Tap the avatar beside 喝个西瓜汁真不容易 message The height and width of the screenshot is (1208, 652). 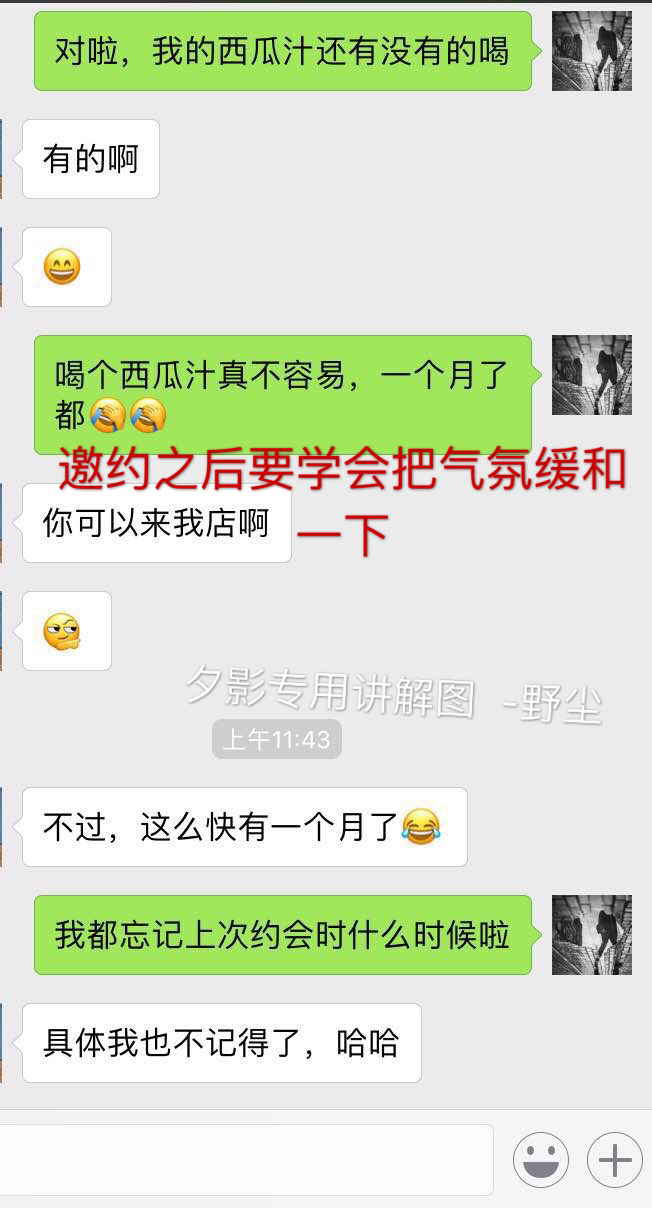pos(592,375)
